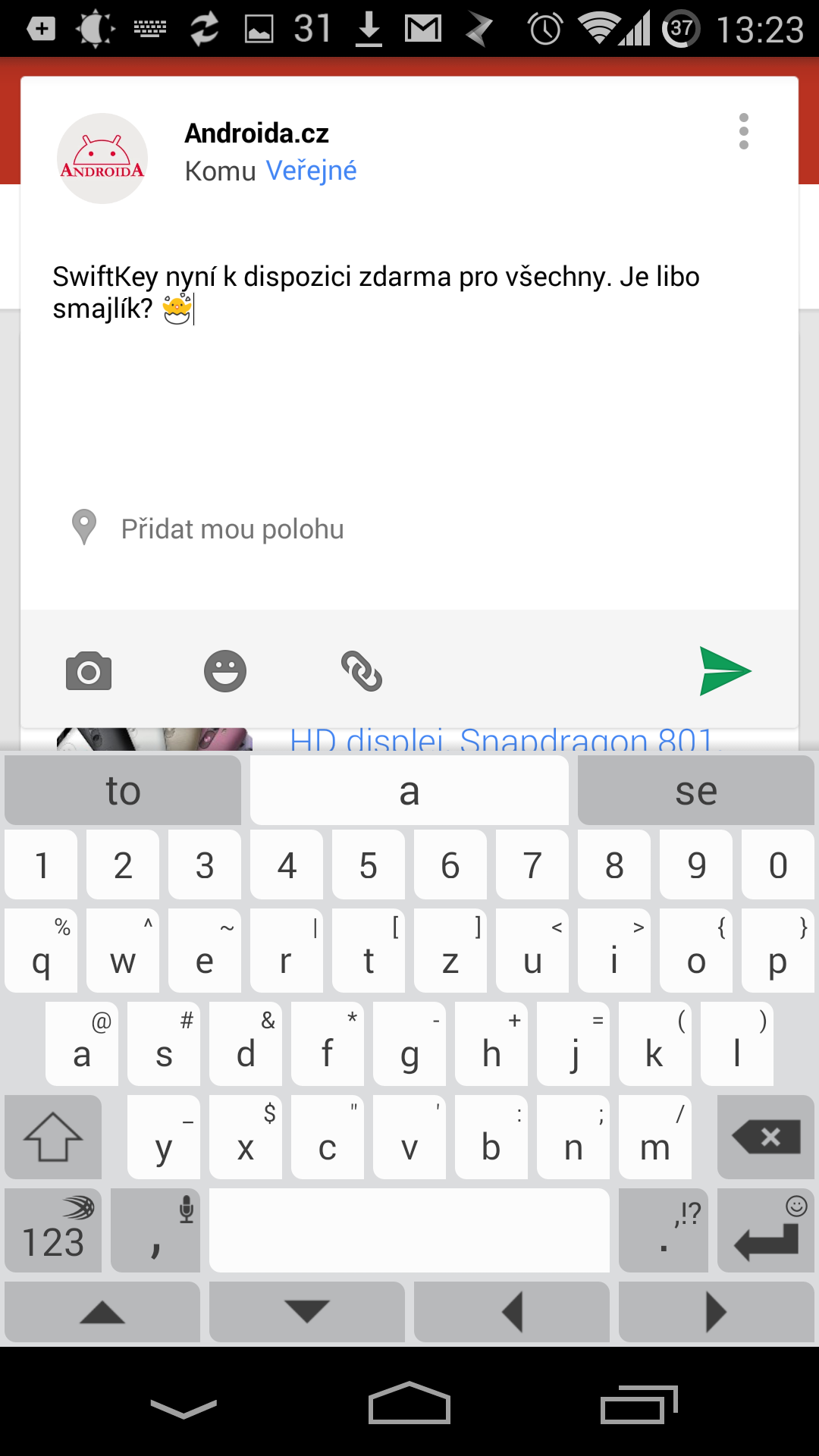Image resolution: width=819 pixels, height=1456 pixels.
Task: Choose the word suggestion "se"
Action: click(x=696, y=790)
